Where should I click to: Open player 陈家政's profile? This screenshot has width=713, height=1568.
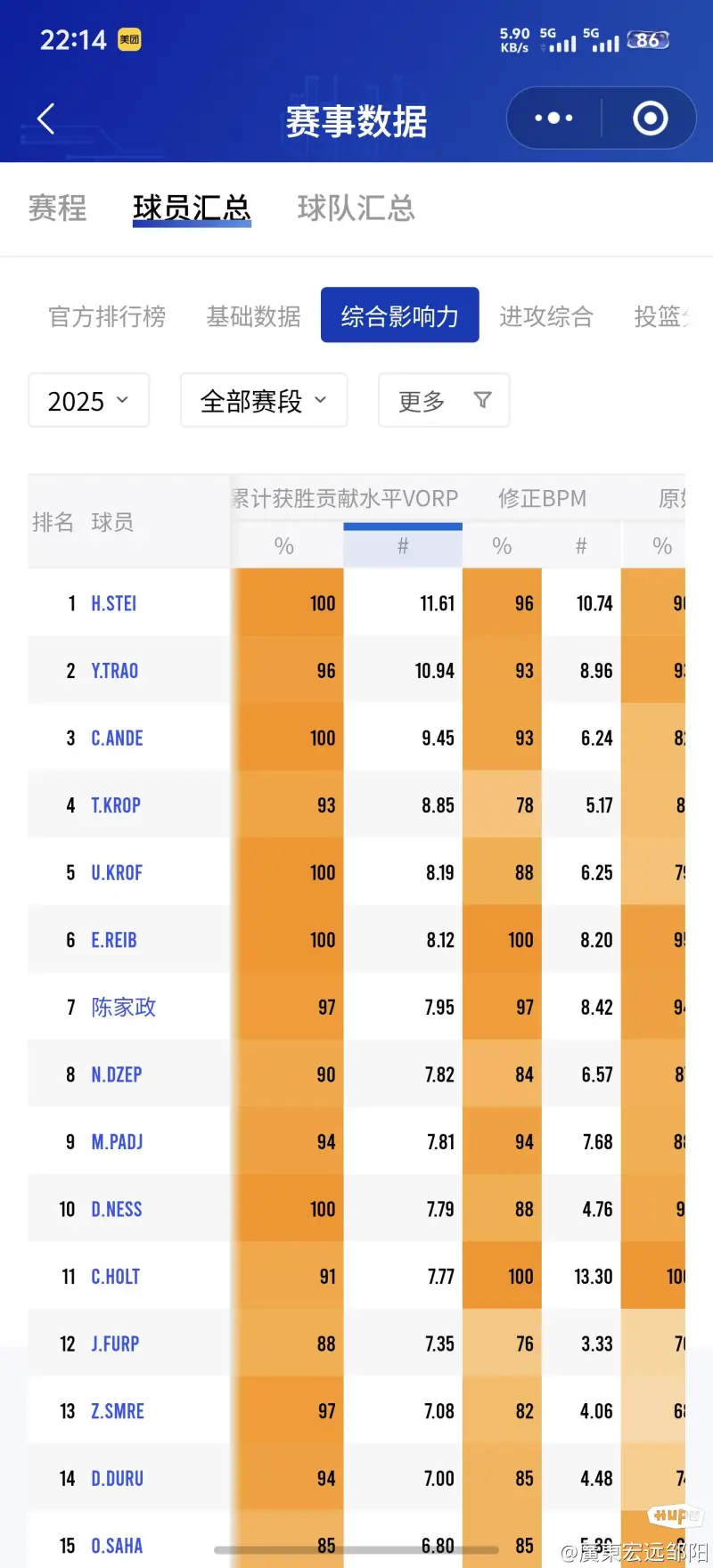pyautogui.click(x=124, y=1008)
